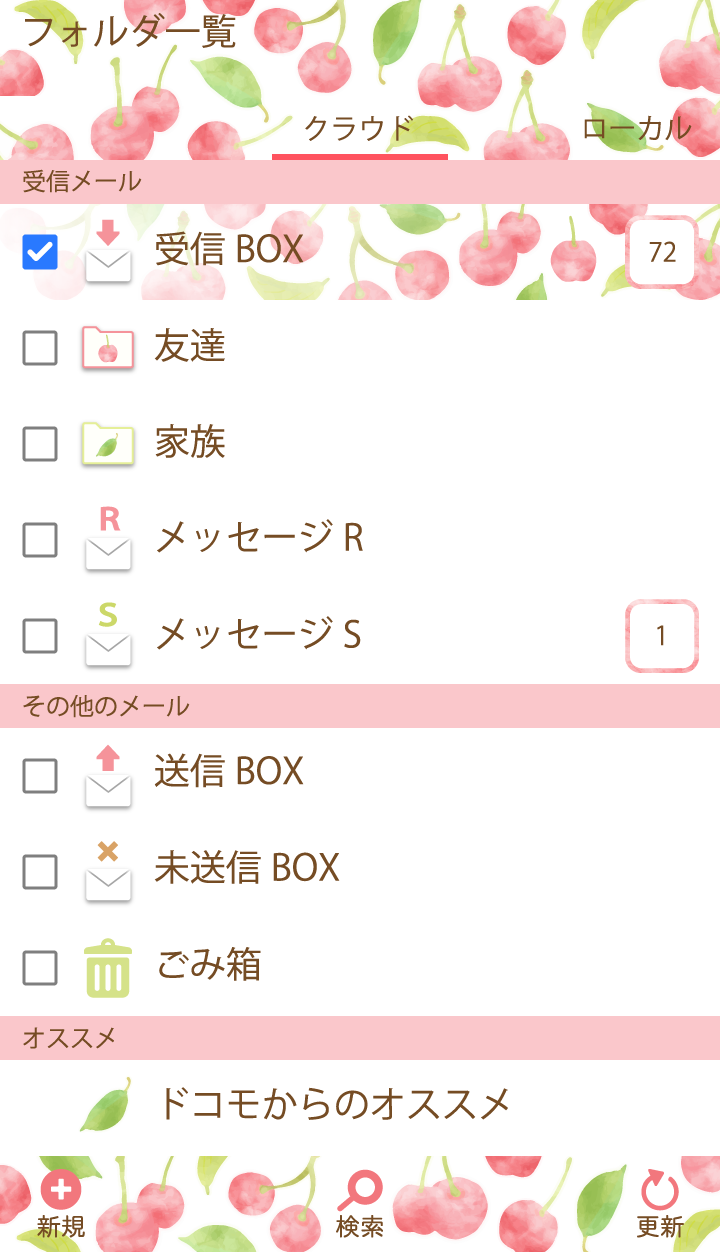Check the メッセージ S checkbox
Image resolution: width=720 pixels, height=1252 pixels.
pos(40,636)
